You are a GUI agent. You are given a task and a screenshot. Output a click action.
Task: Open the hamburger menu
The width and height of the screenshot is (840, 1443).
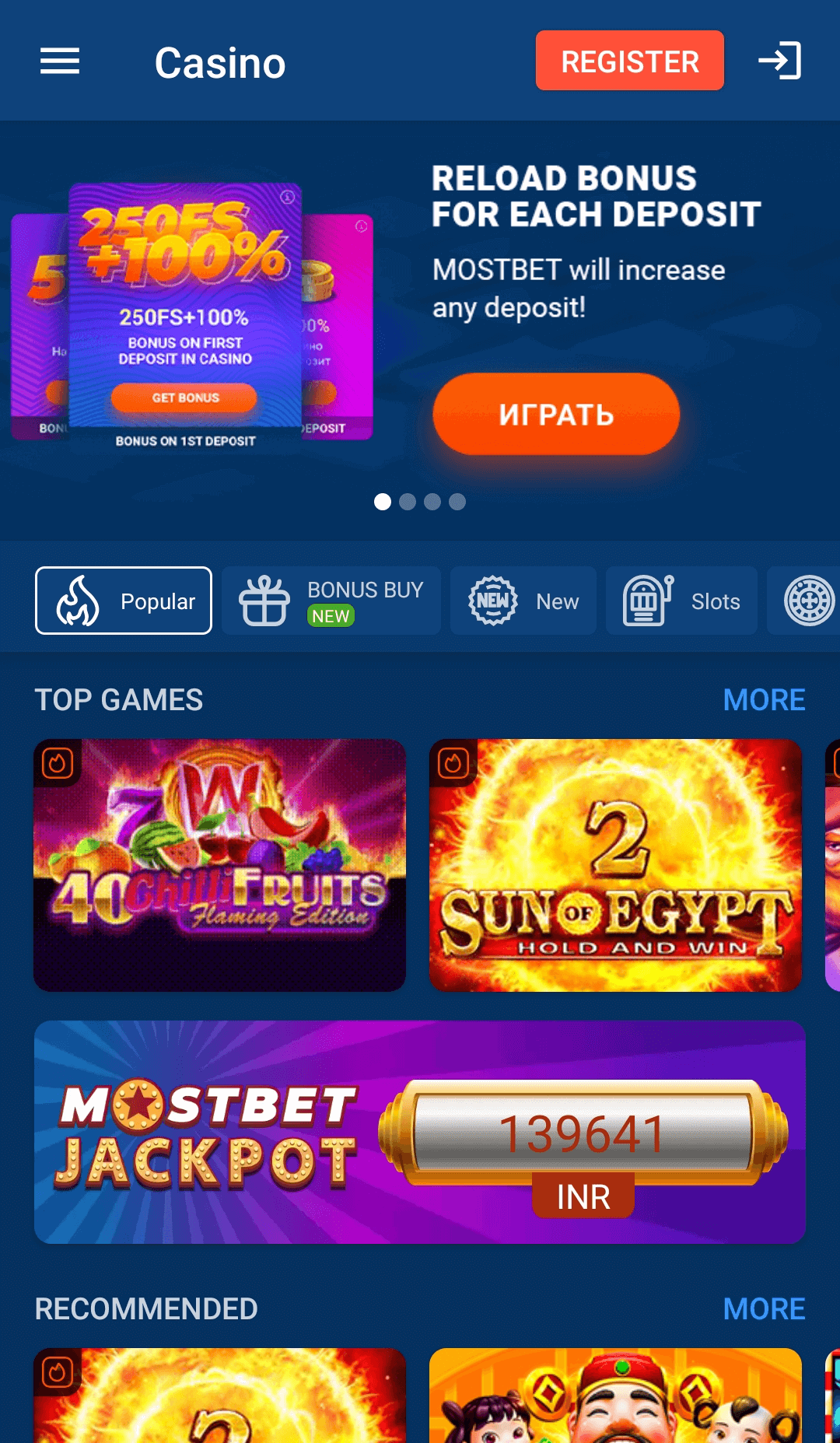(60, 61)
